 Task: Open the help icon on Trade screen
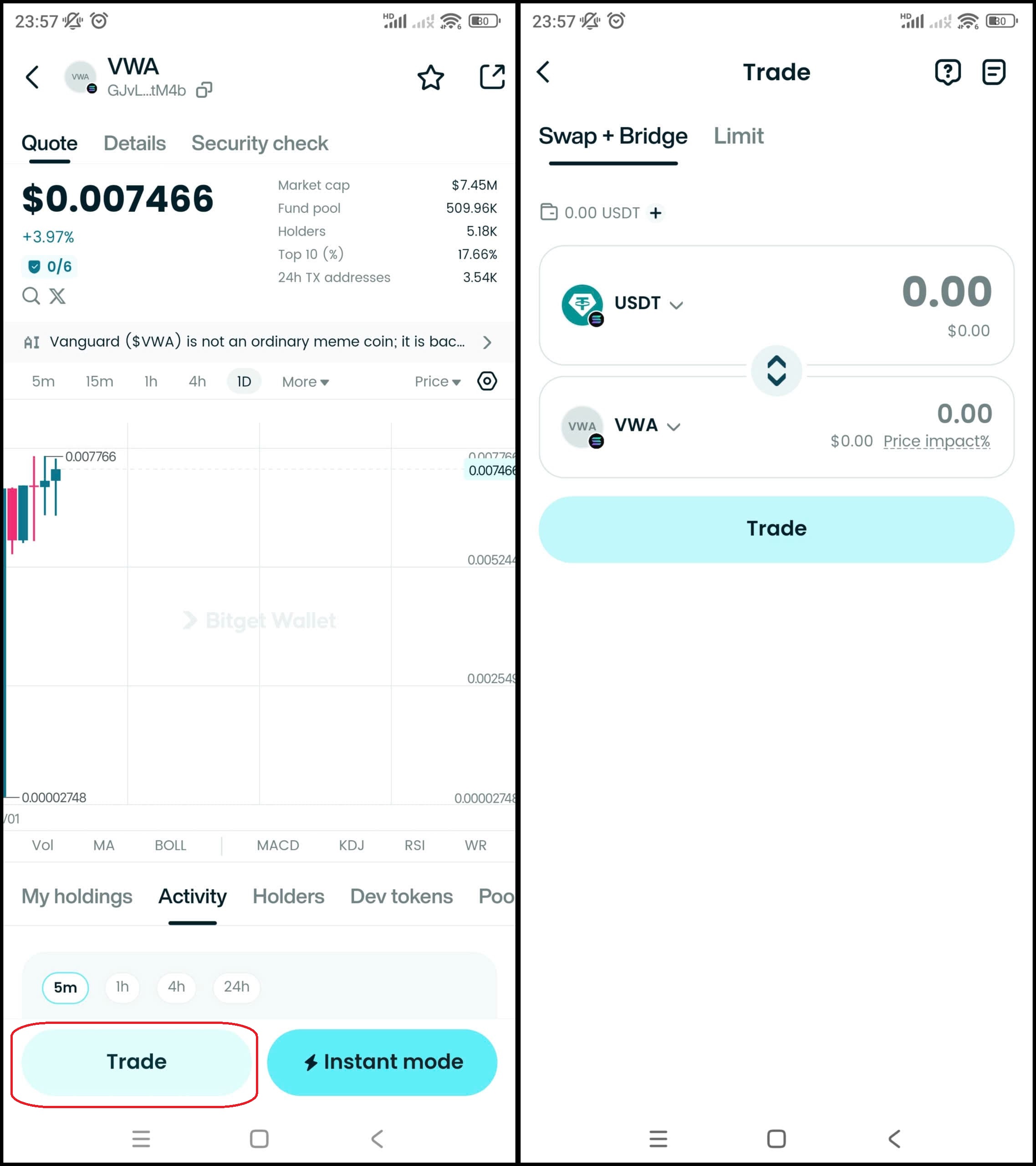tap(947, 72)
